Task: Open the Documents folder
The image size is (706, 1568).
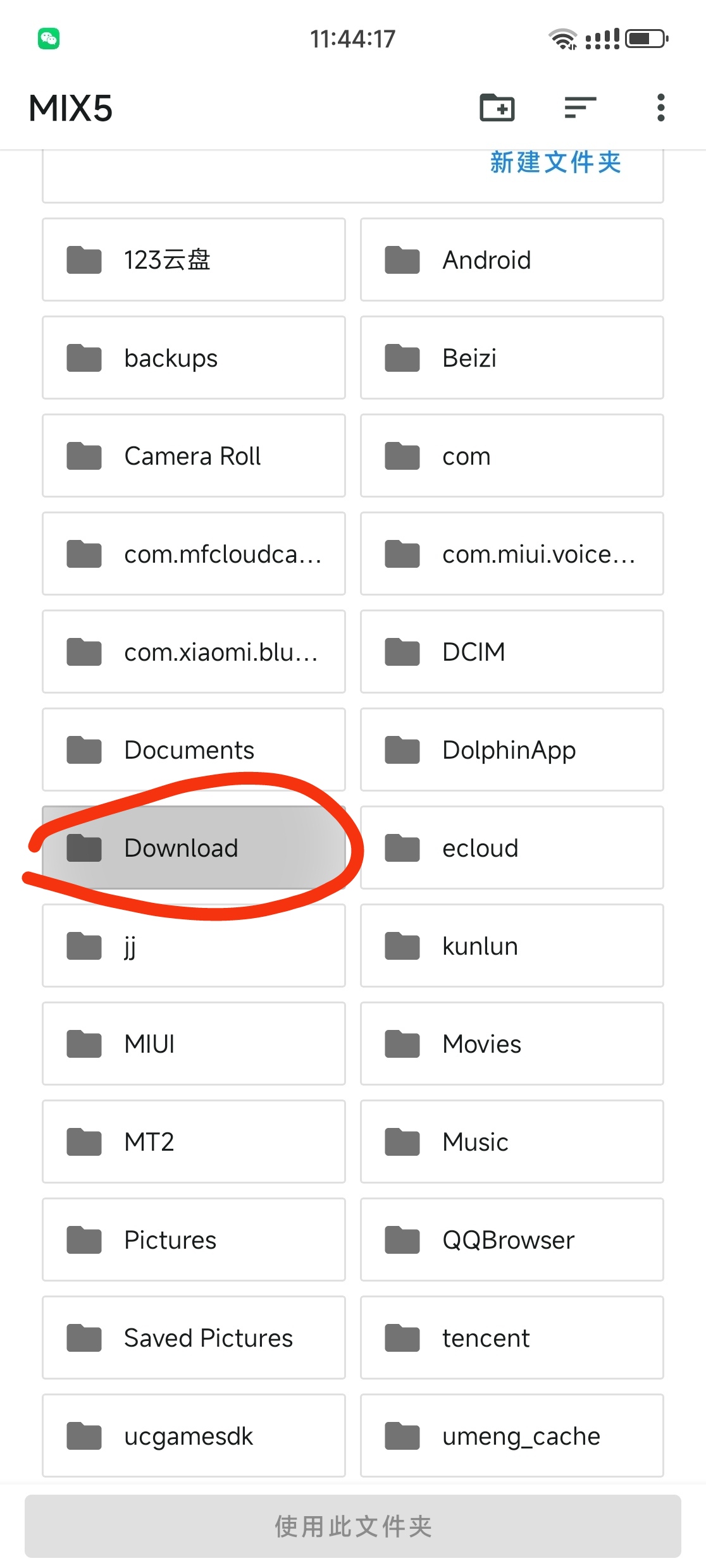Action: (x=194, y=750)
